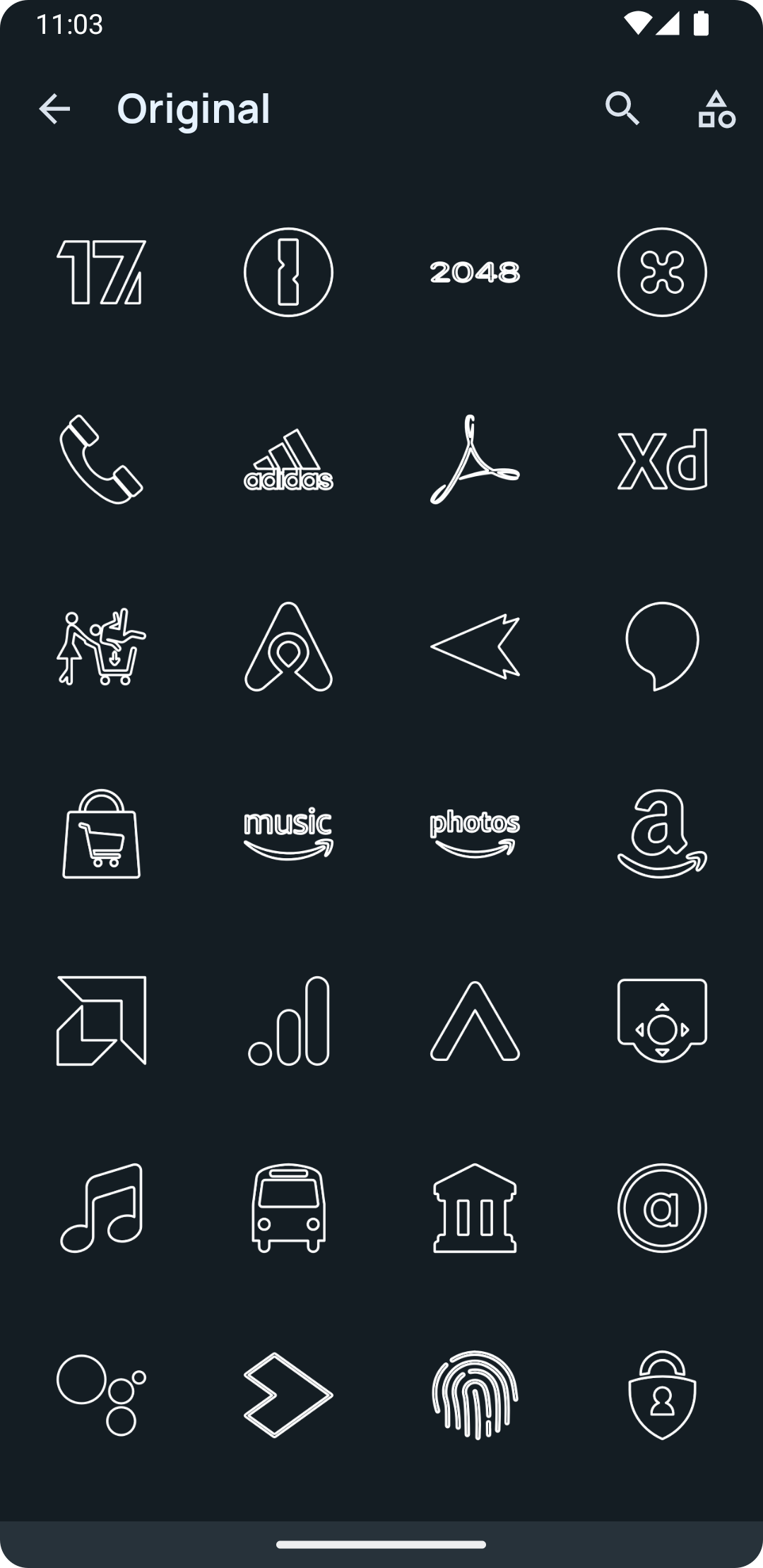Select the shopping bag with cart icon
Image resolution: width=763 pixels, height=1568 pixels.
pyautogui.click(x=101, y=834)
